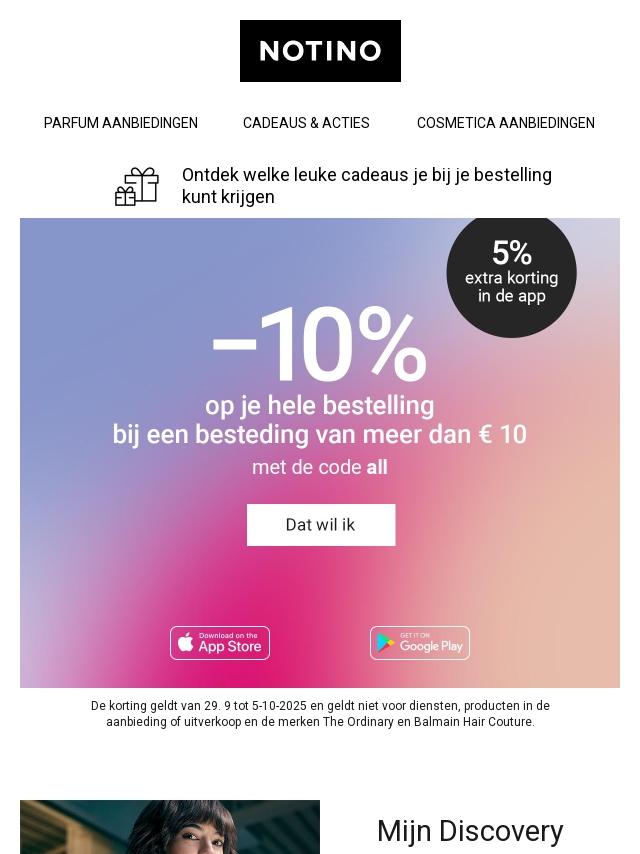Download the app from the App Store
Viewport: 640px width, 854px height.
pyautogui.click(x=220, y=643)
